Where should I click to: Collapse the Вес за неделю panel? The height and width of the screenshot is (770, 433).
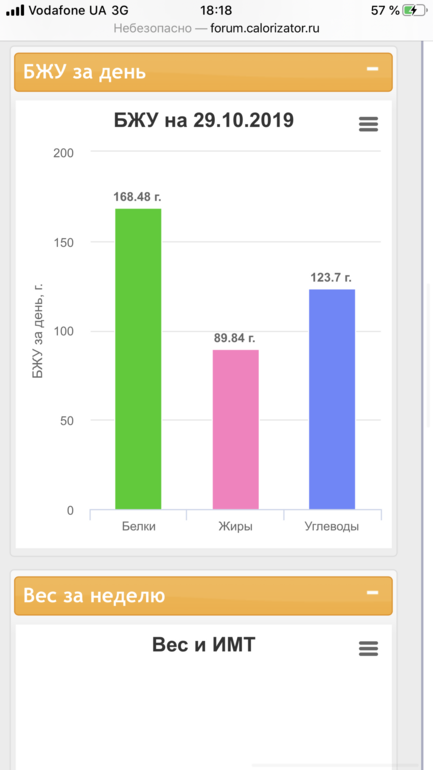coord(373,593)
